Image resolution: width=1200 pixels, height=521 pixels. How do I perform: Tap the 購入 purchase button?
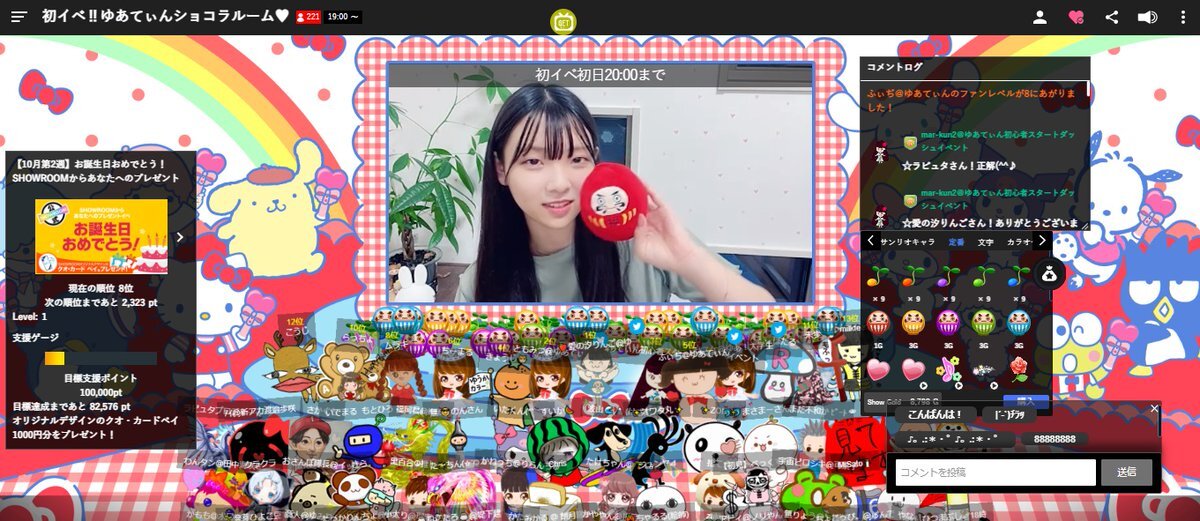(1026, 401)
